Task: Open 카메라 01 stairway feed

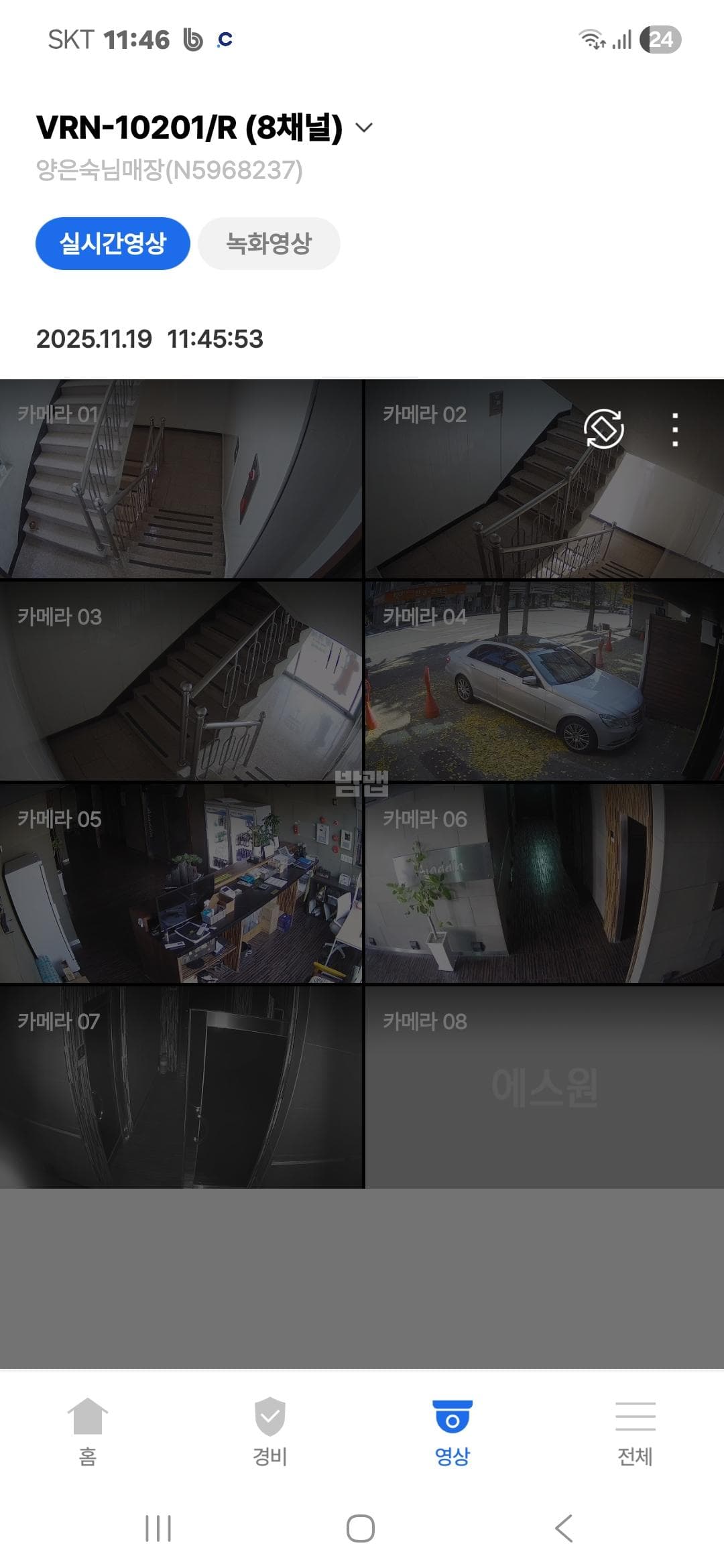Action: pos(181,479)
